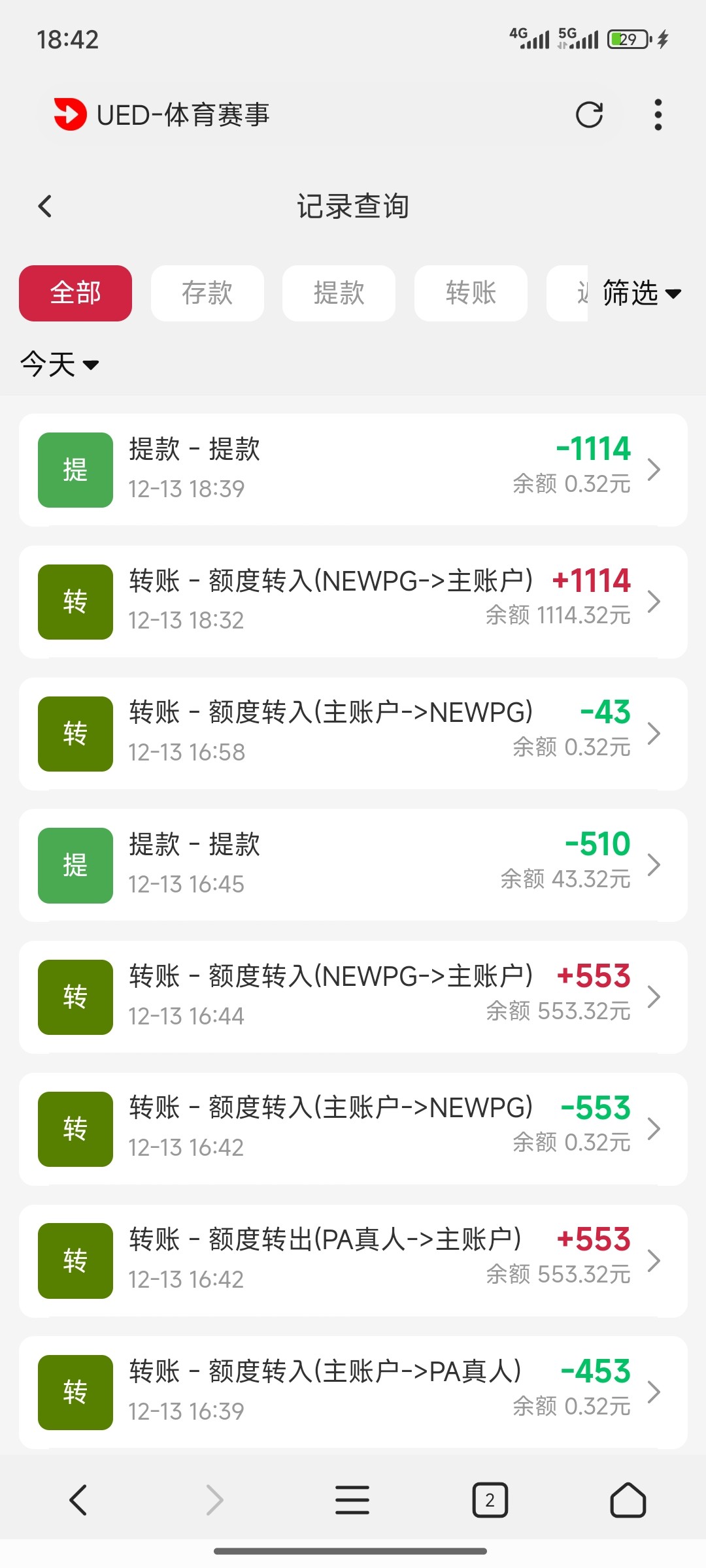Open the 筛选 dropdown
Viewport: 706px width, 1568px height.
coord(637,295)
